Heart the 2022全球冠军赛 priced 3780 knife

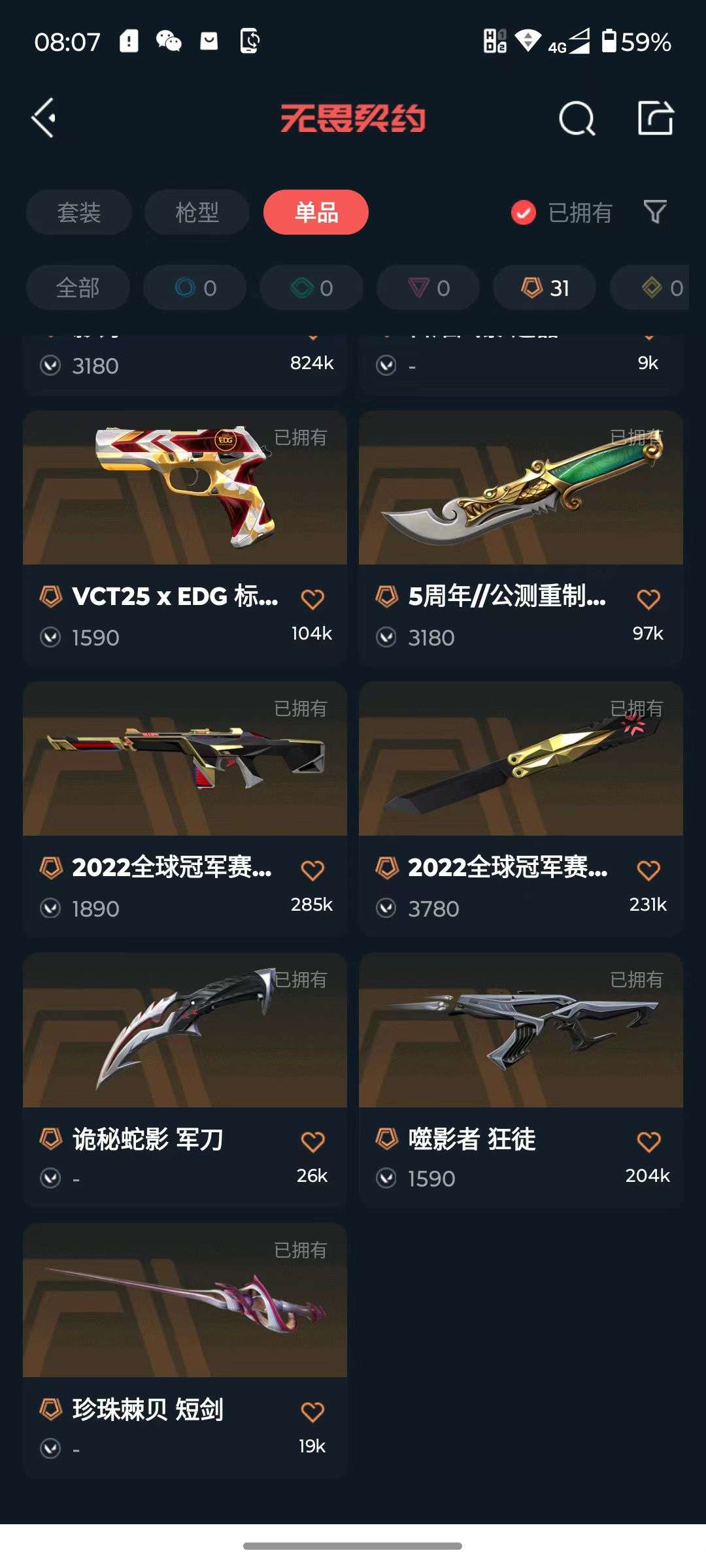click(648, 869)
